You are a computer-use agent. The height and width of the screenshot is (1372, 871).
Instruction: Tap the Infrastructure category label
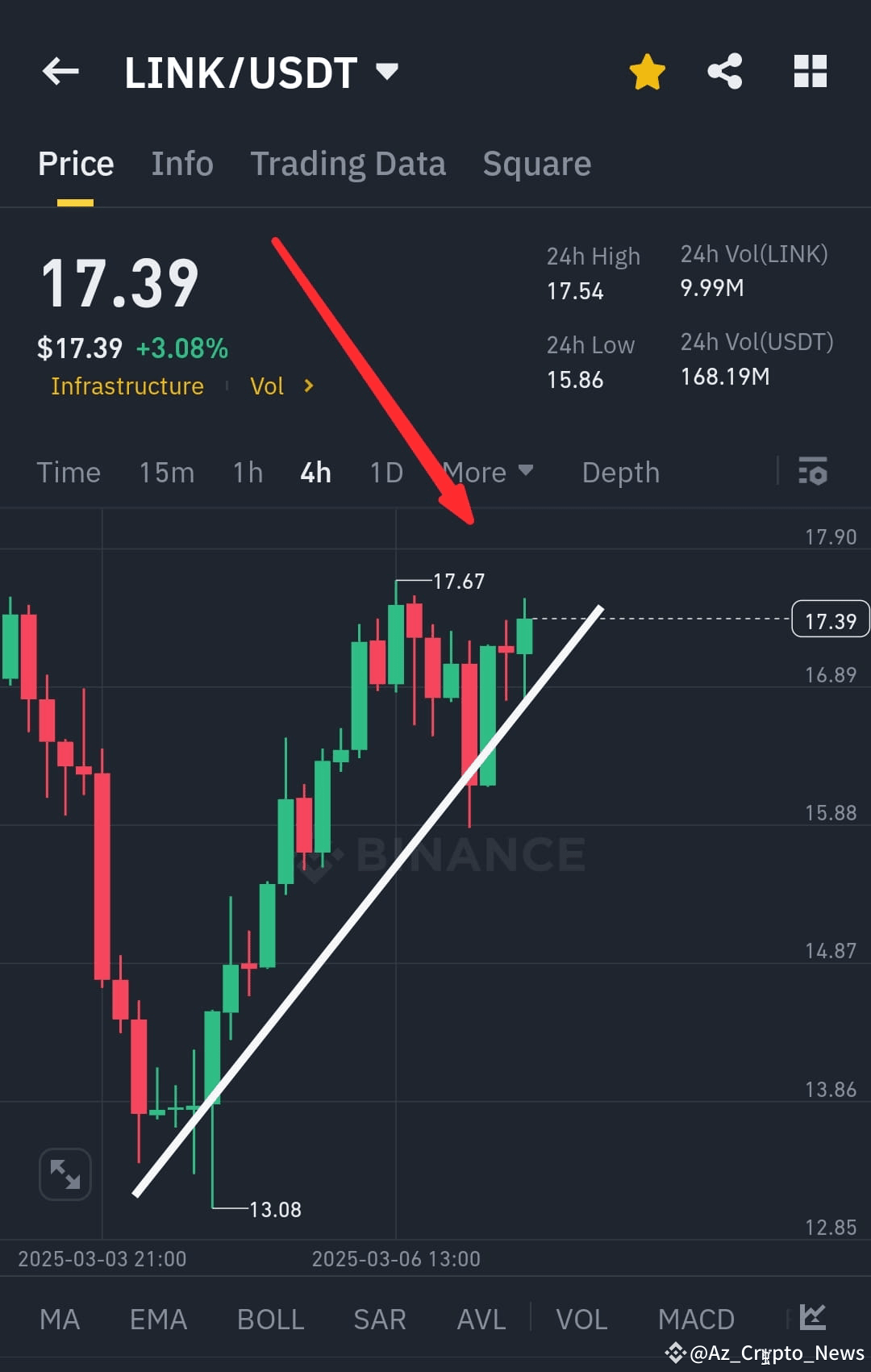click(127, 386)
